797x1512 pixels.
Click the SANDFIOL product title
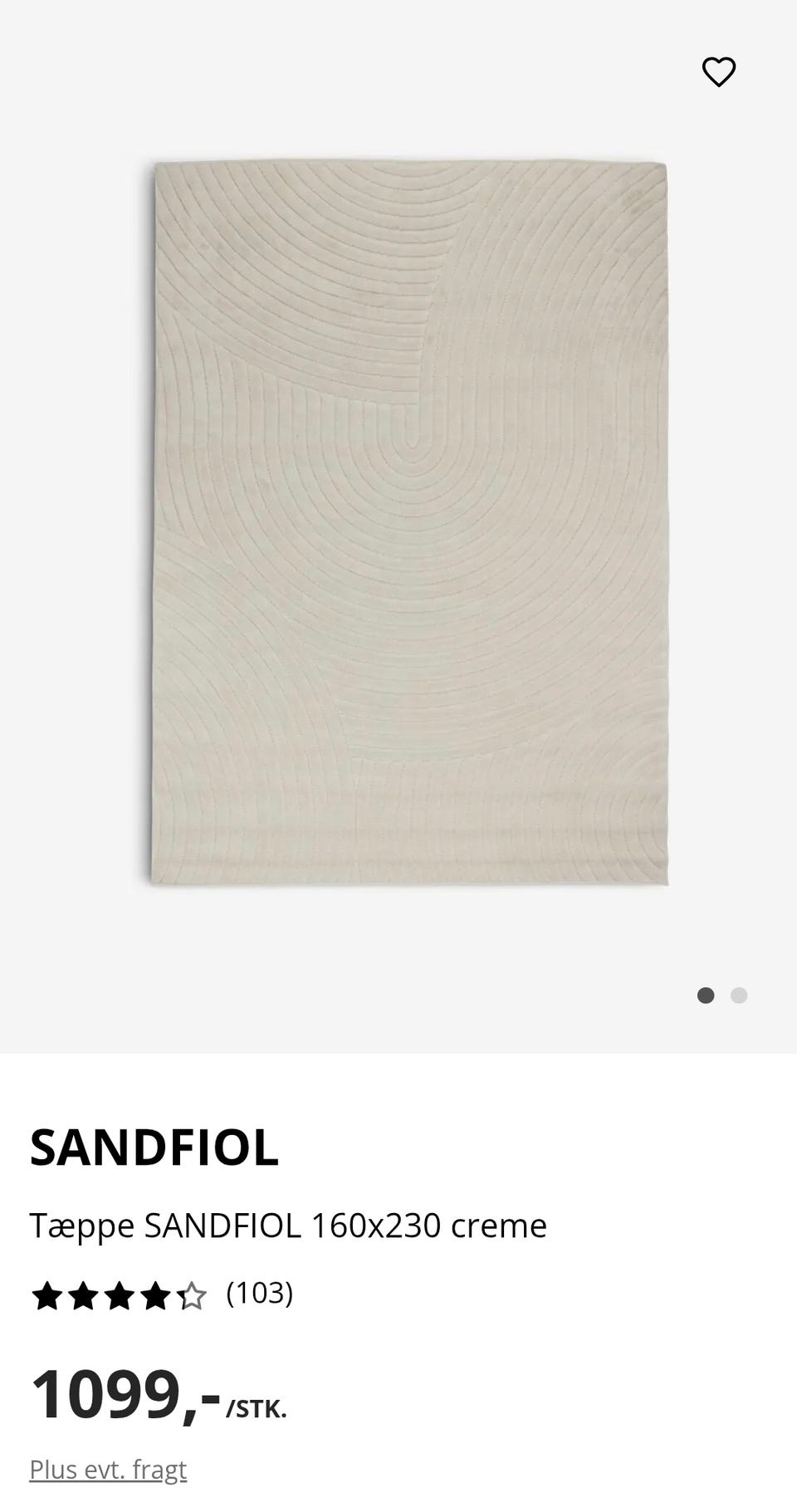[154, 1147]
